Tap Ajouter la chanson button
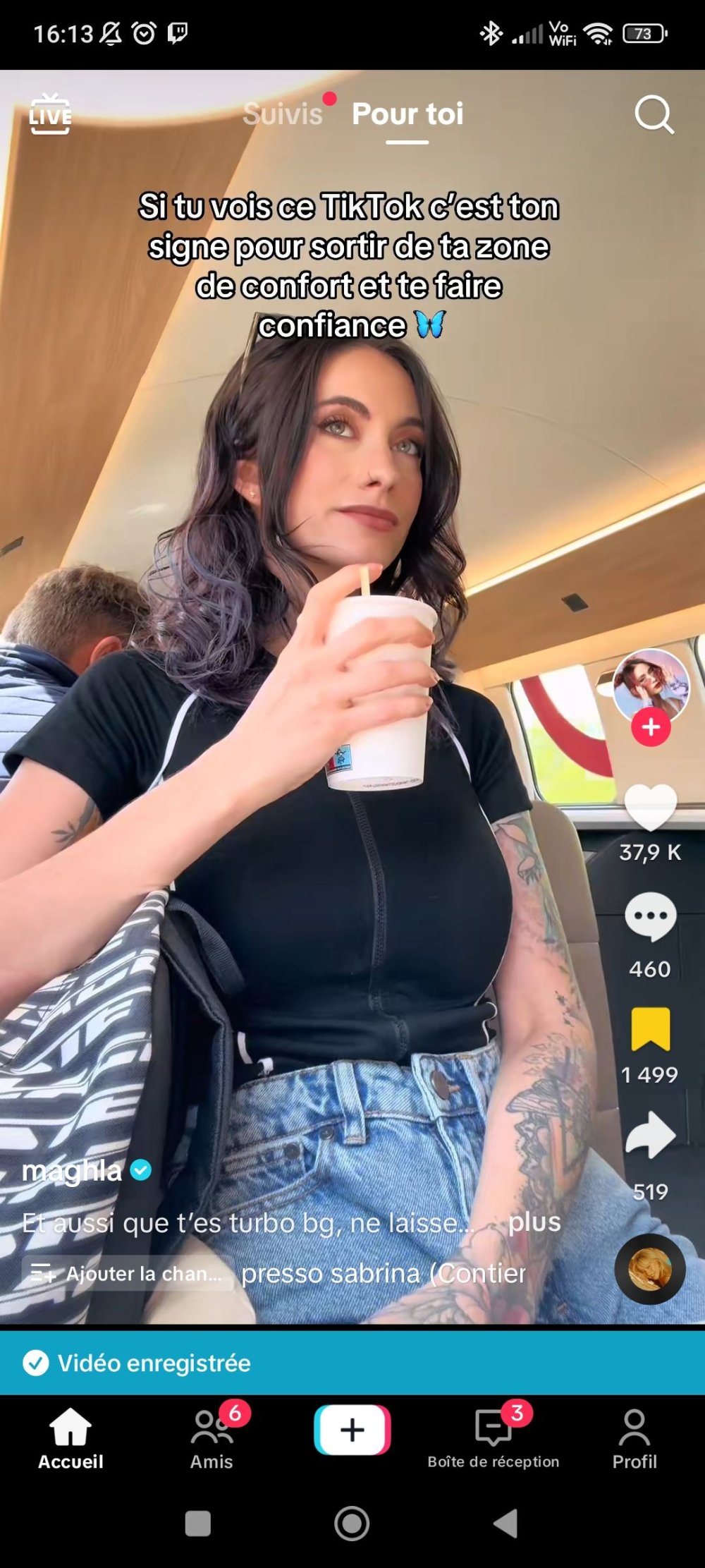Screen dimensions: 705x1568 pos(128,1273)
